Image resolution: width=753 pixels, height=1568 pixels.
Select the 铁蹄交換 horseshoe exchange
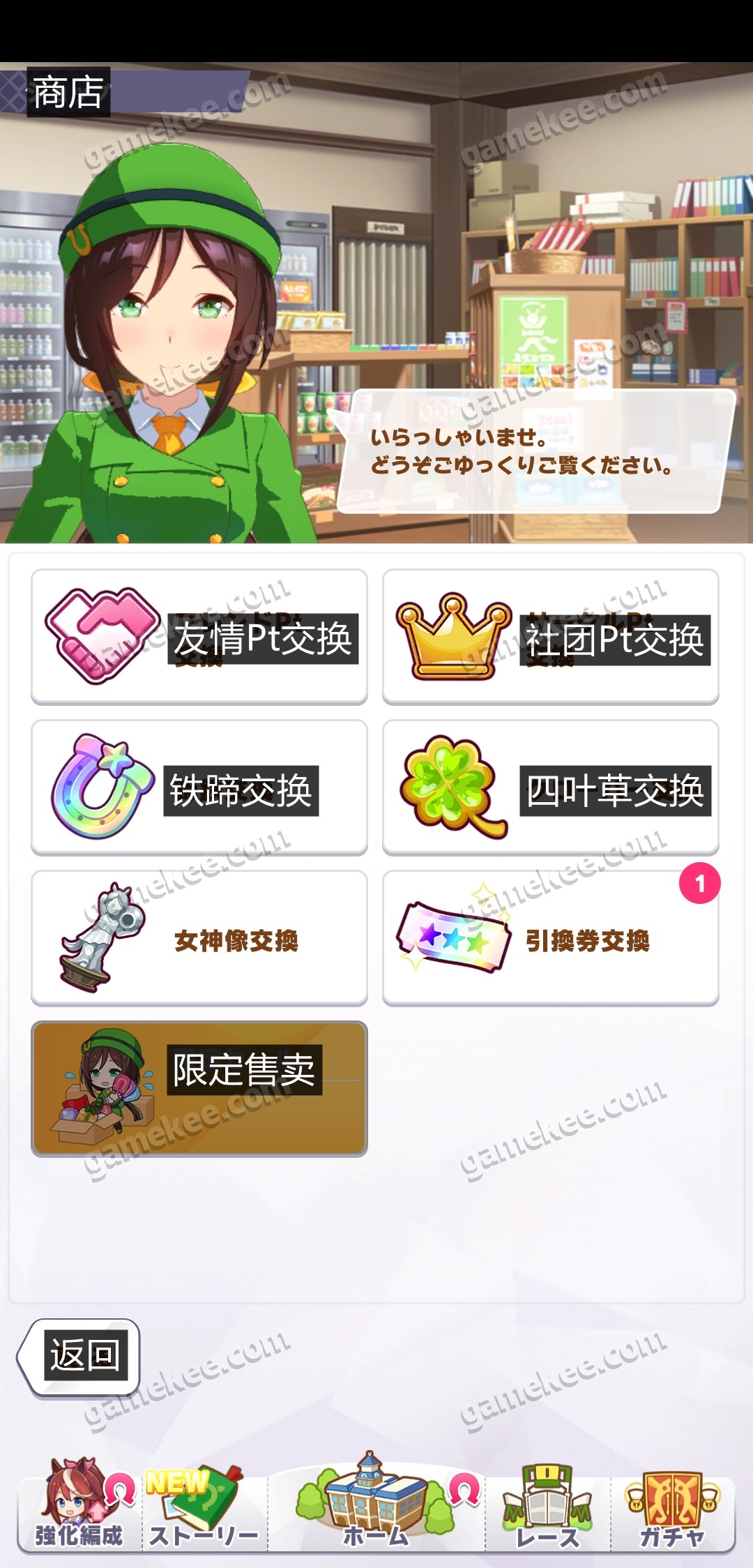click(199, 787)
